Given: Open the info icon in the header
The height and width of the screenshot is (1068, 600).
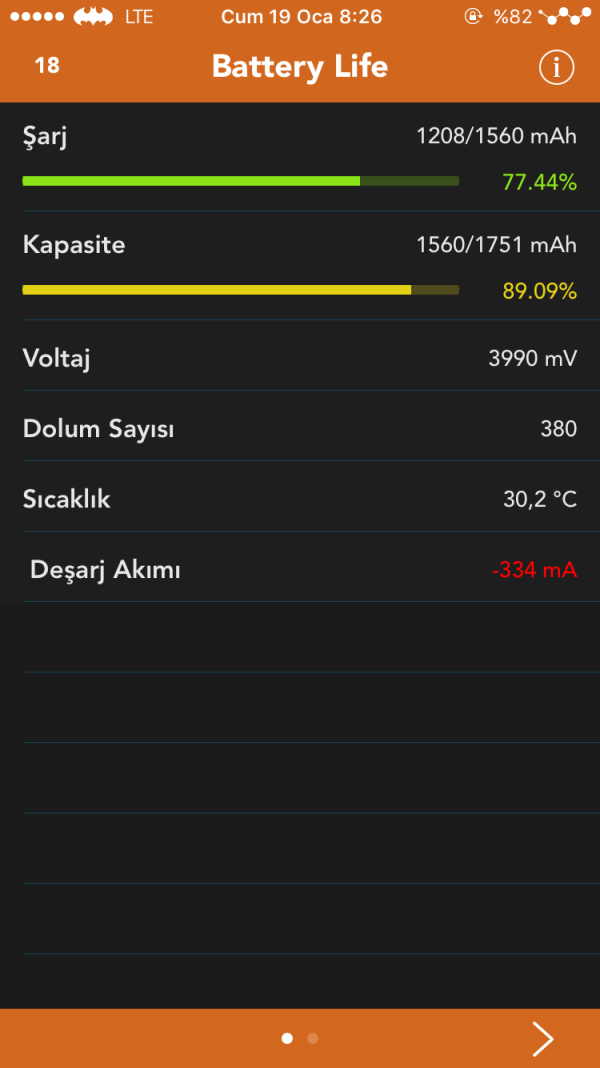Looking at the screenshot, I should click(x=556, y=67).
